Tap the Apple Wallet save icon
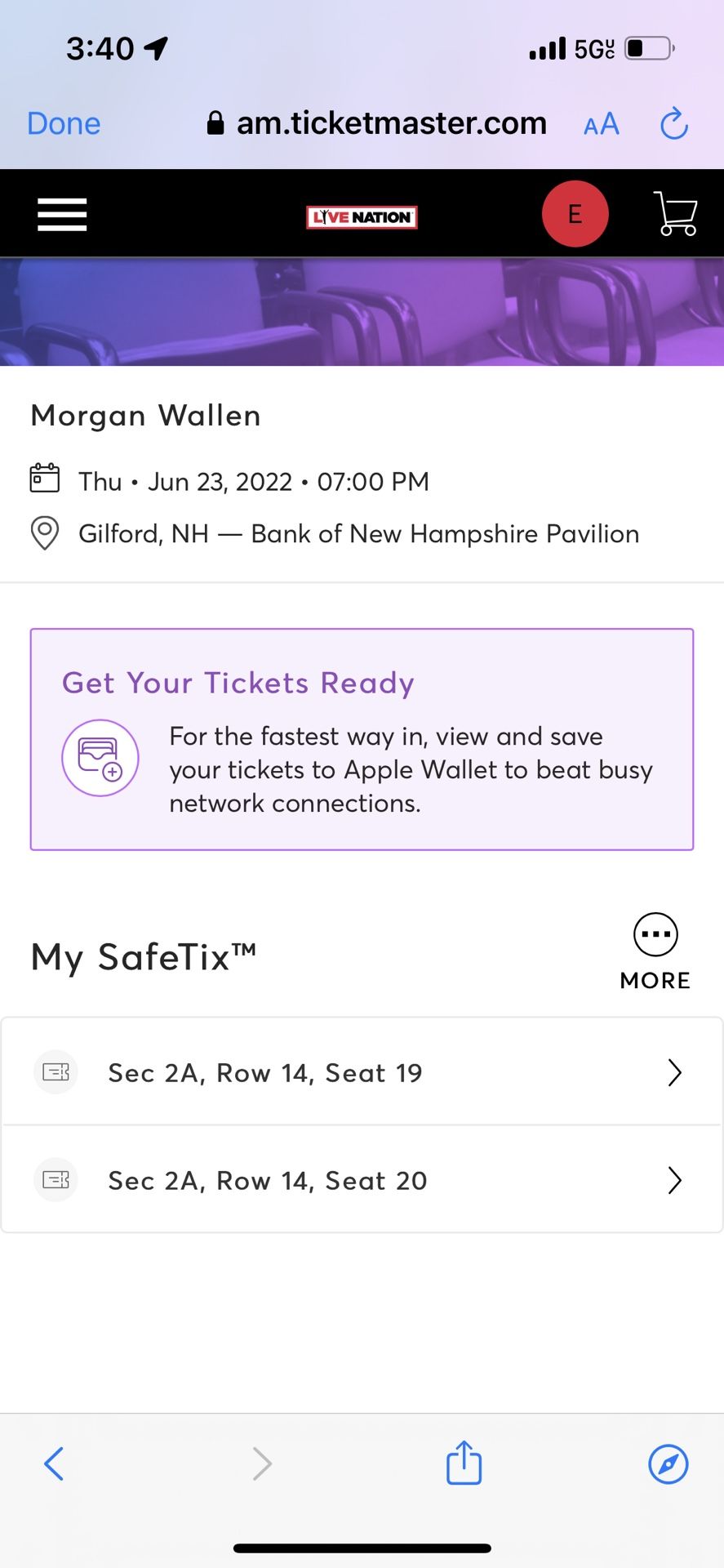The image size is (724, 1568). coord(100,758)
